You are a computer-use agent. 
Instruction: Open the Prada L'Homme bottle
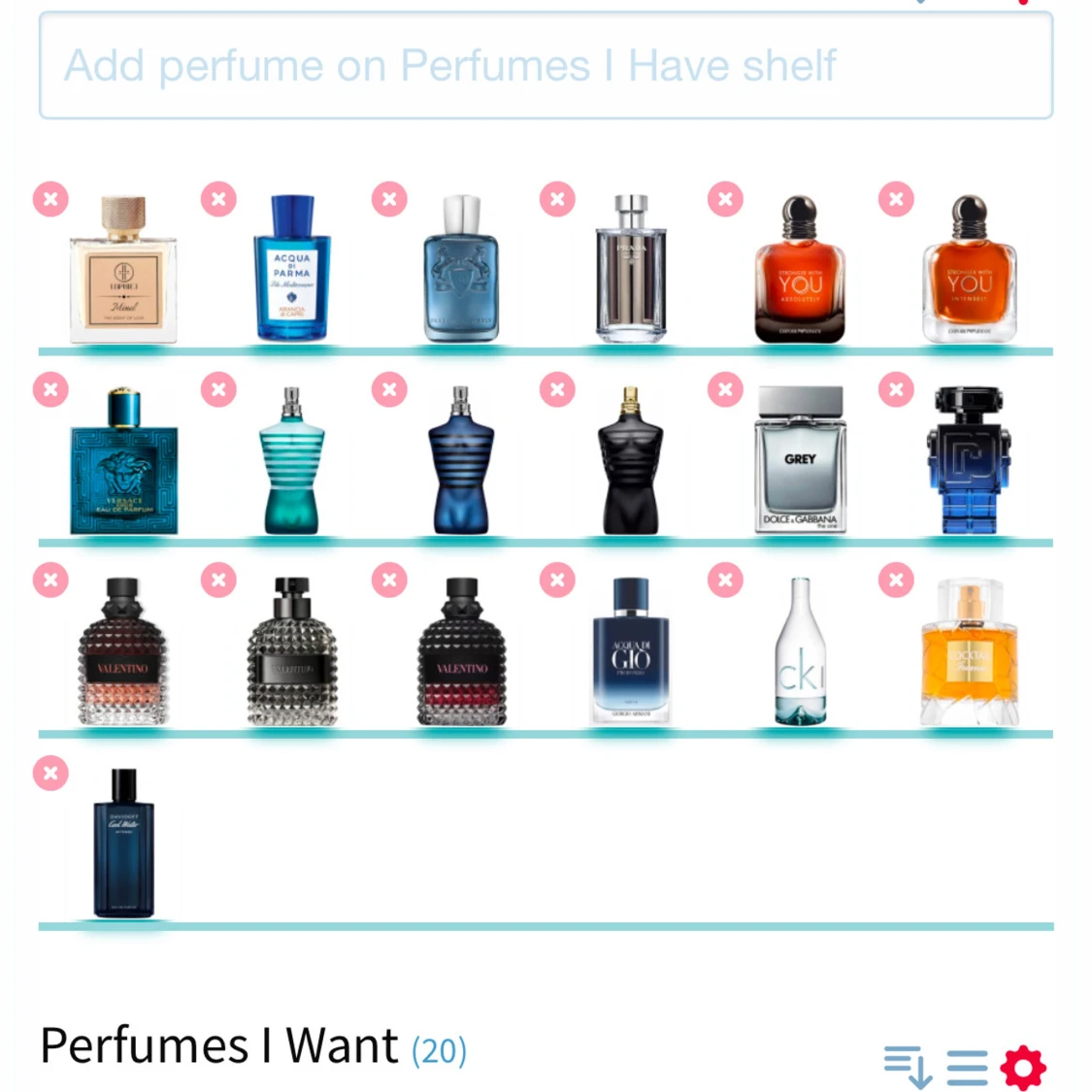631,270
